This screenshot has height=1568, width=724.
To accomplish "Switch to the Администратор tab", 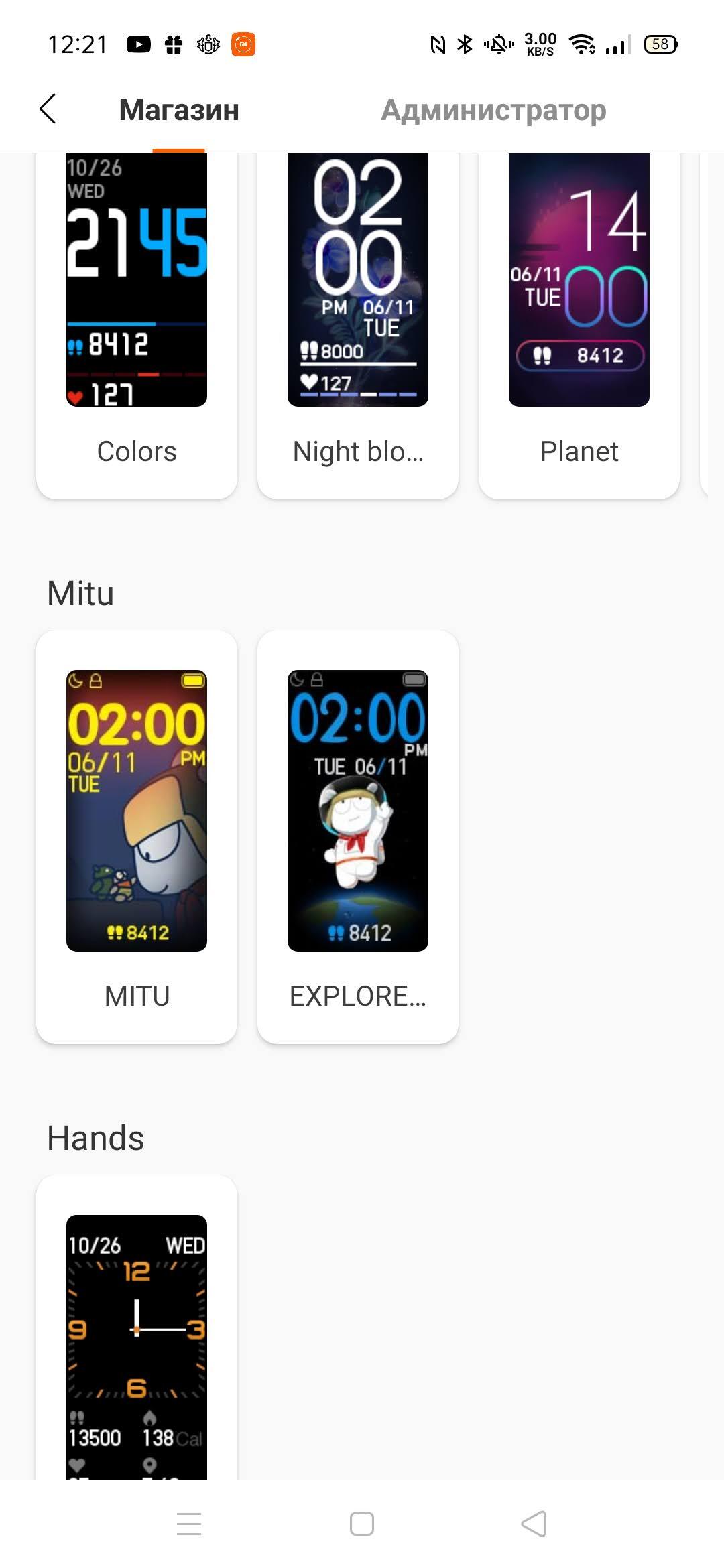I will (493, 110).
